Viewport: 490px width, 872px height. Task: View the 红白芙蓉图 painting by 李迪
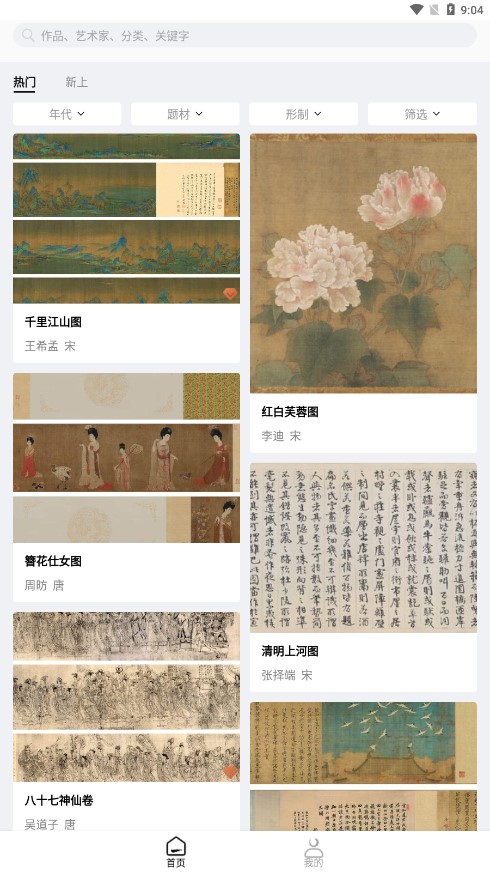click(x=363, y=293)
